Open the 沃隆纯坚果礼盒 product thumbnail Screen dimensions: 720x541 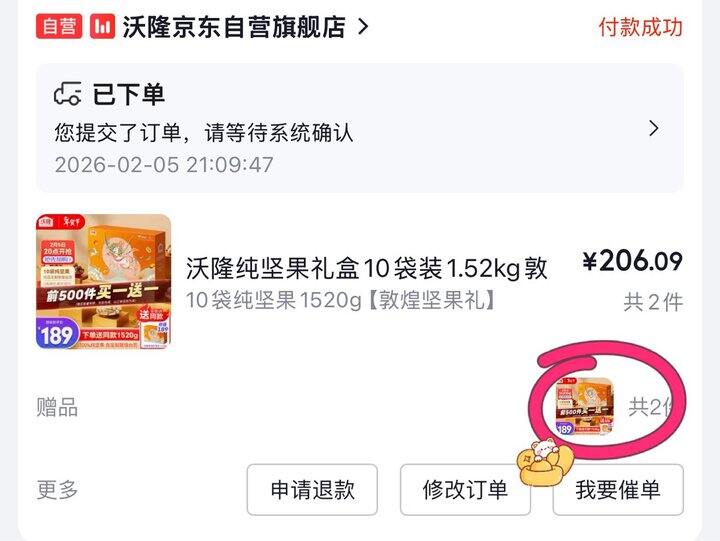point(104,281)
